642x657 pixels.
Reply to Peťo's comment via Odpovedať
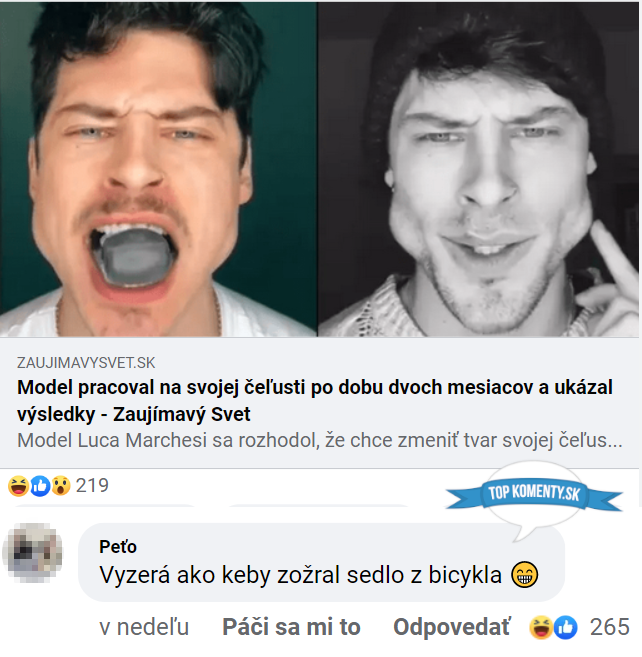pyautogui.click(x=451, y=627)
